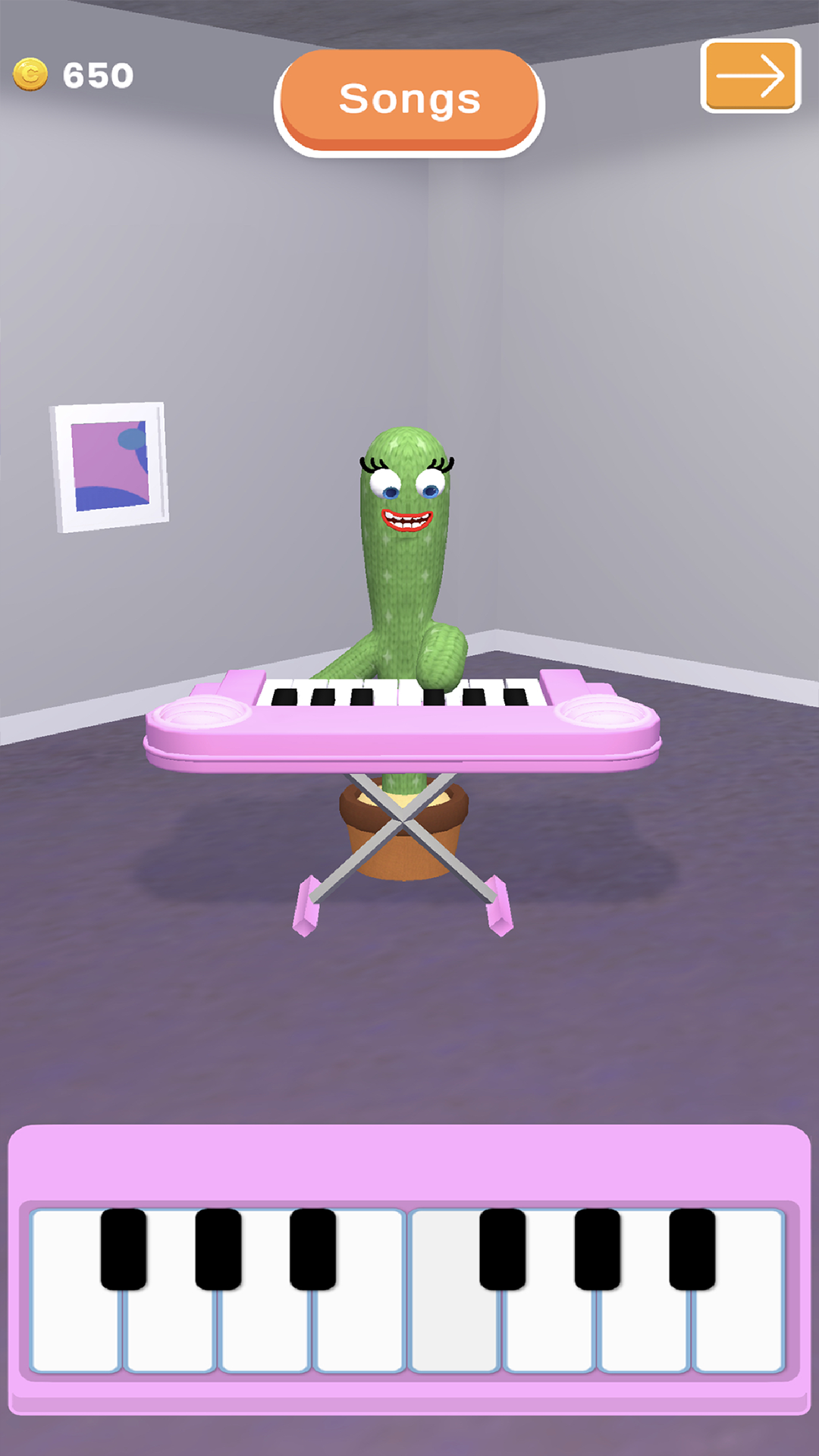The height and width of the screenshot is (1456, 819).
Task: Tap the left speaker on the pink keyboard
Action: point(202,713)
